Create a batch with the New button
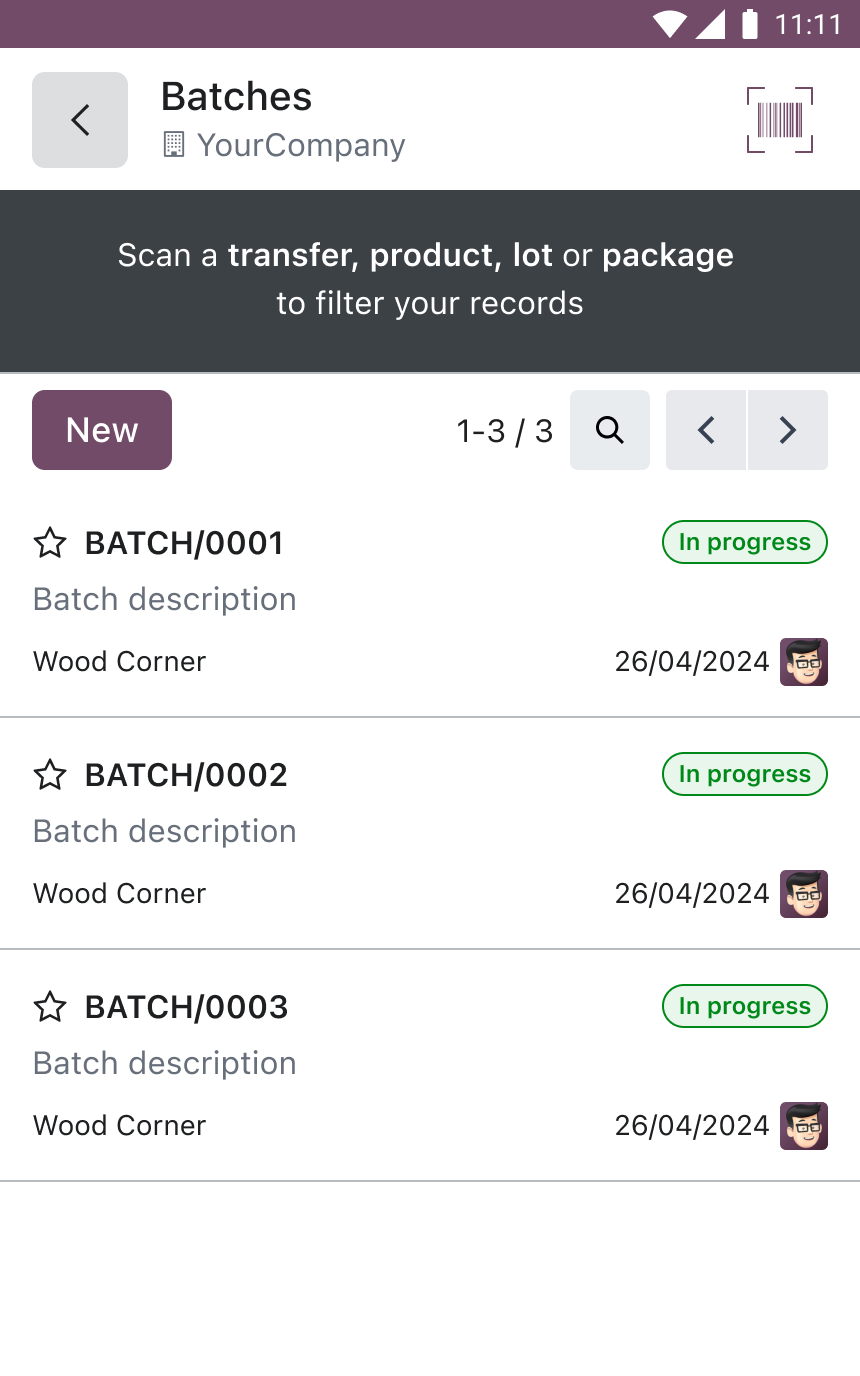This screenshot has width=860, height=1376. click(101, 430)
